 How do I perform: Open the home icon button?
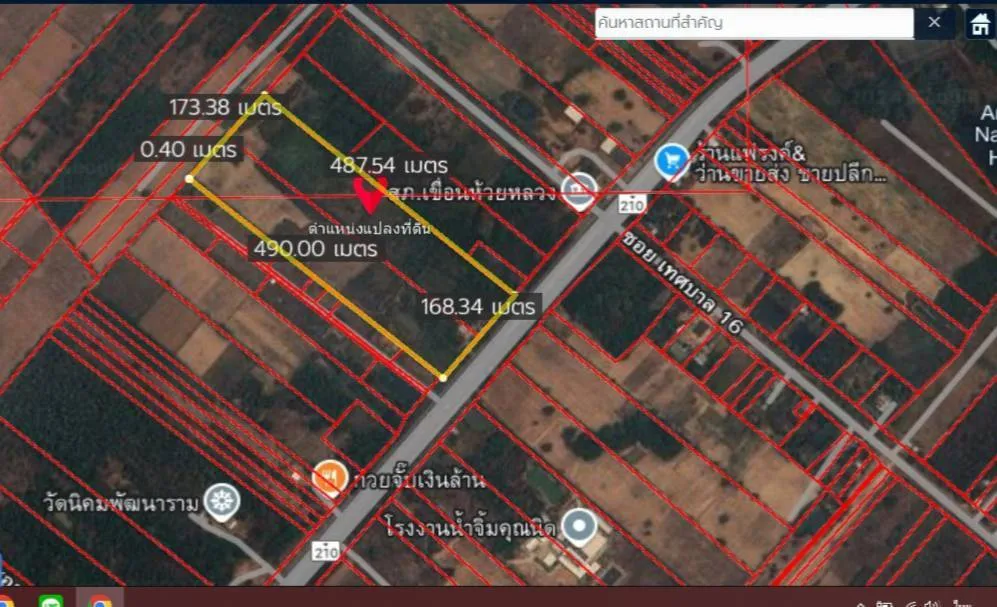[980, 25]
